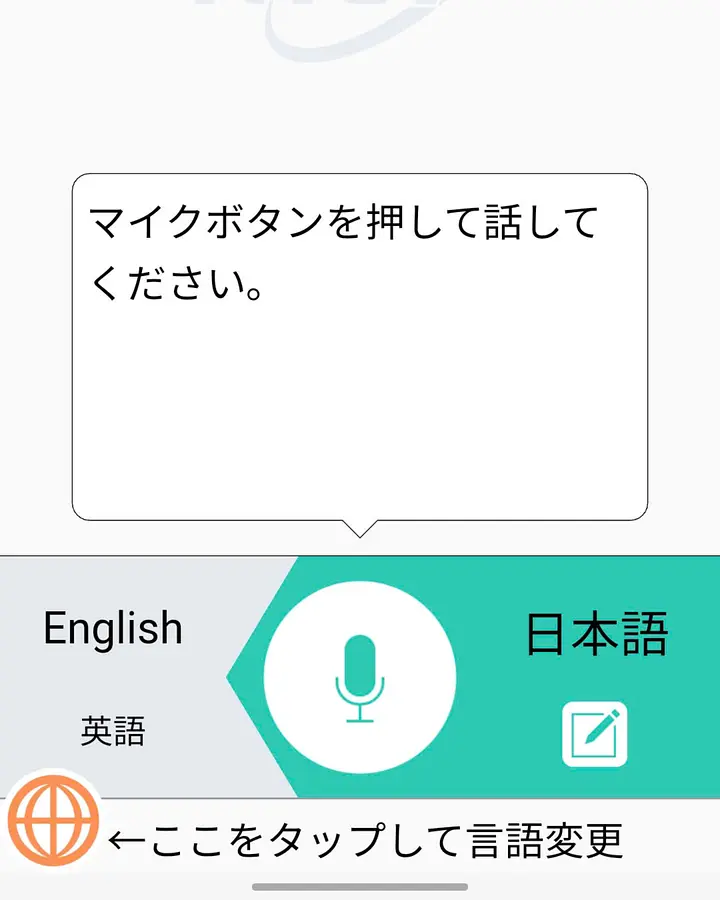Tap the microphone icon to start speaking
Viewport: 720px width, 900px height.
360,677
